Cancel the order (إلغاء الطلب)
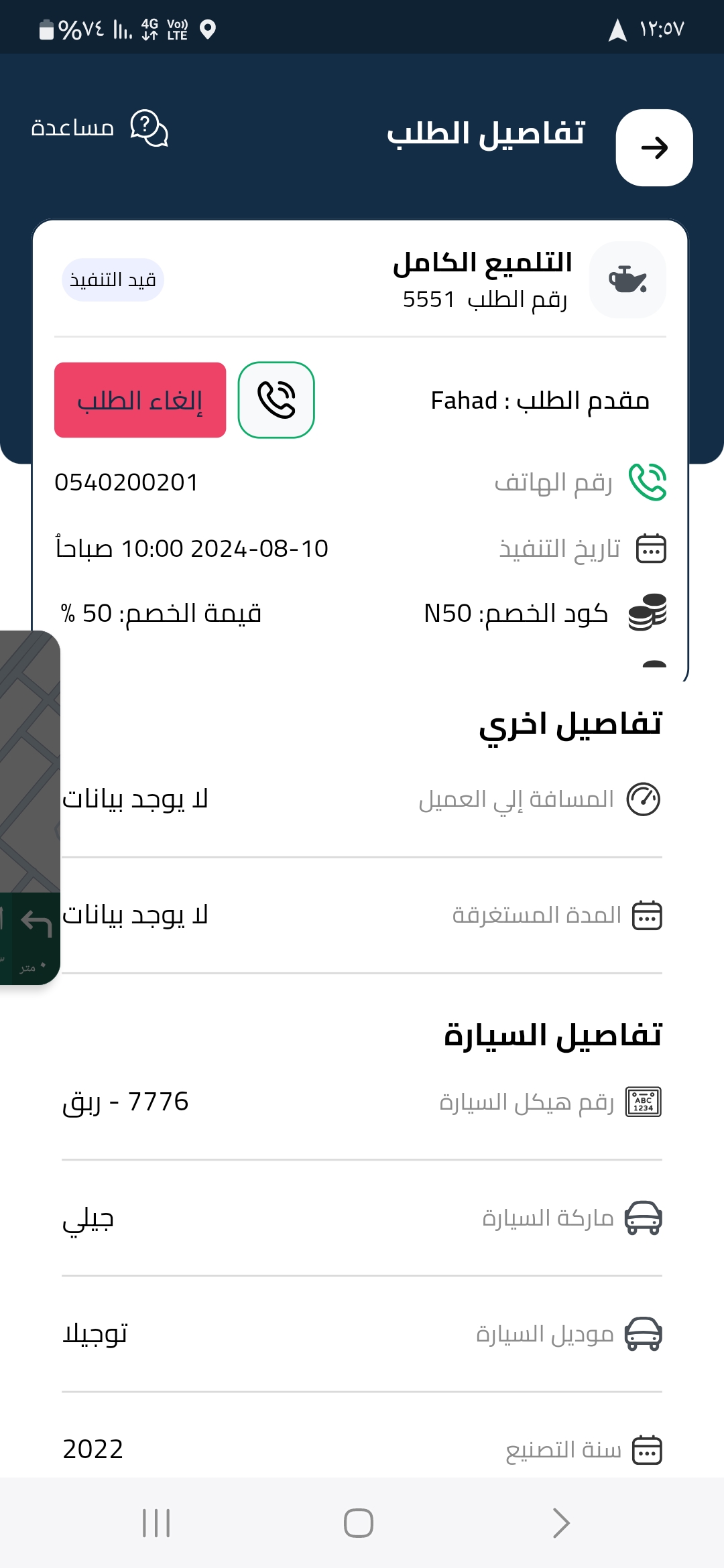The width and height of the screenshot is (724, 1568). tap(140, 400)
